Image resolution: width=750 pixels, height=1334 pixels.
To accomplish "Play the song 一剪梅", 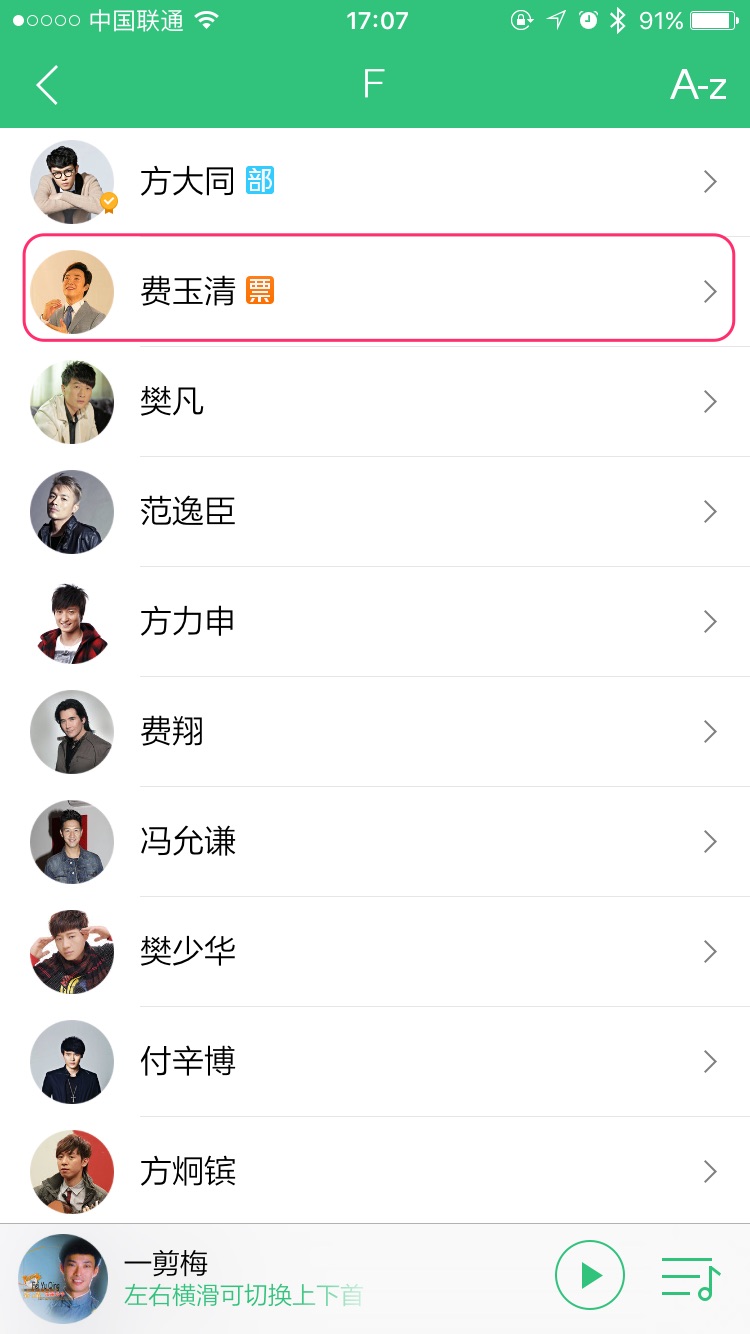I will pos(590,1275).
